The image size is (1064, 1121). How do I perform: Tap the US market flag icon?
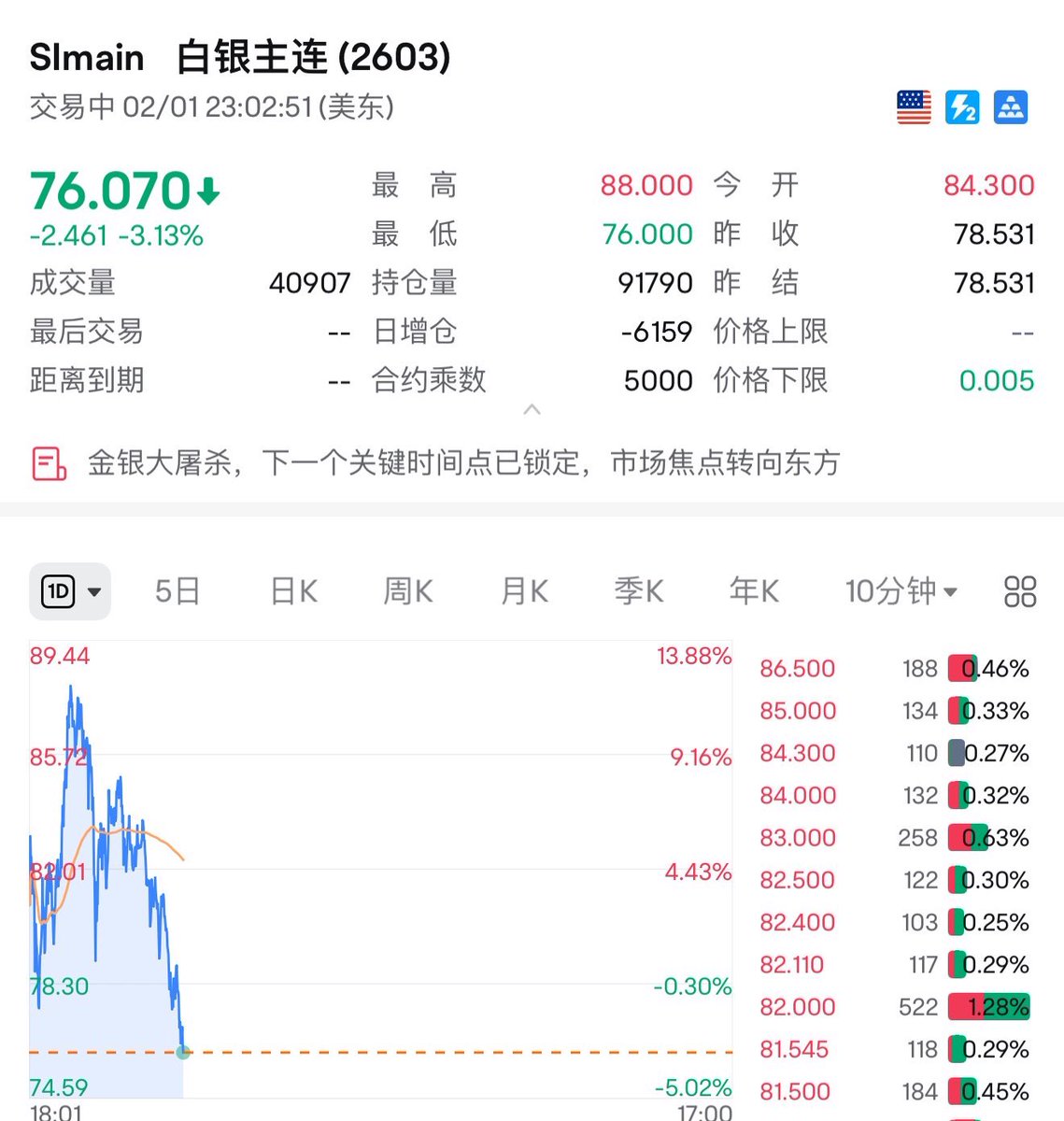pyautogui.click(x=914, y=107)
